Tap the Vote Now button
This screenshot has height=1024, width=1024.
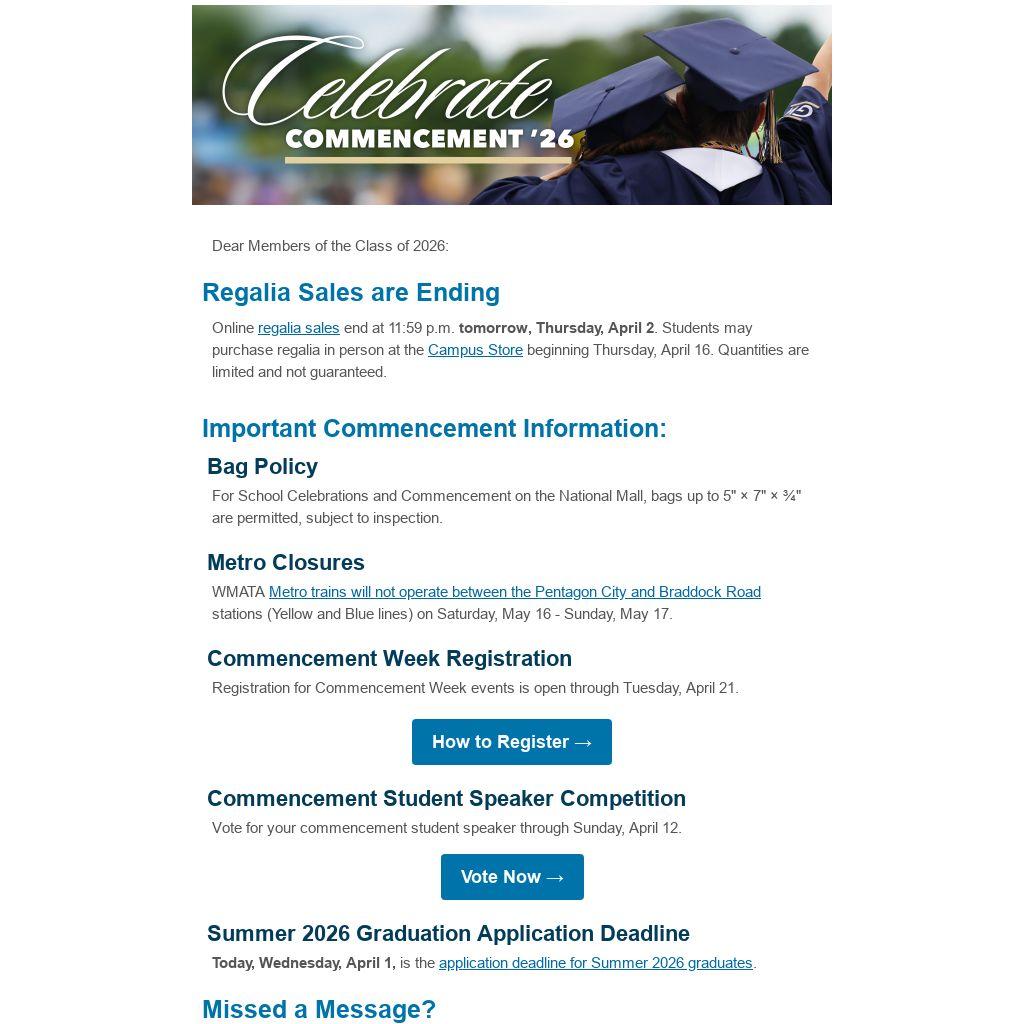pos(511,877)
